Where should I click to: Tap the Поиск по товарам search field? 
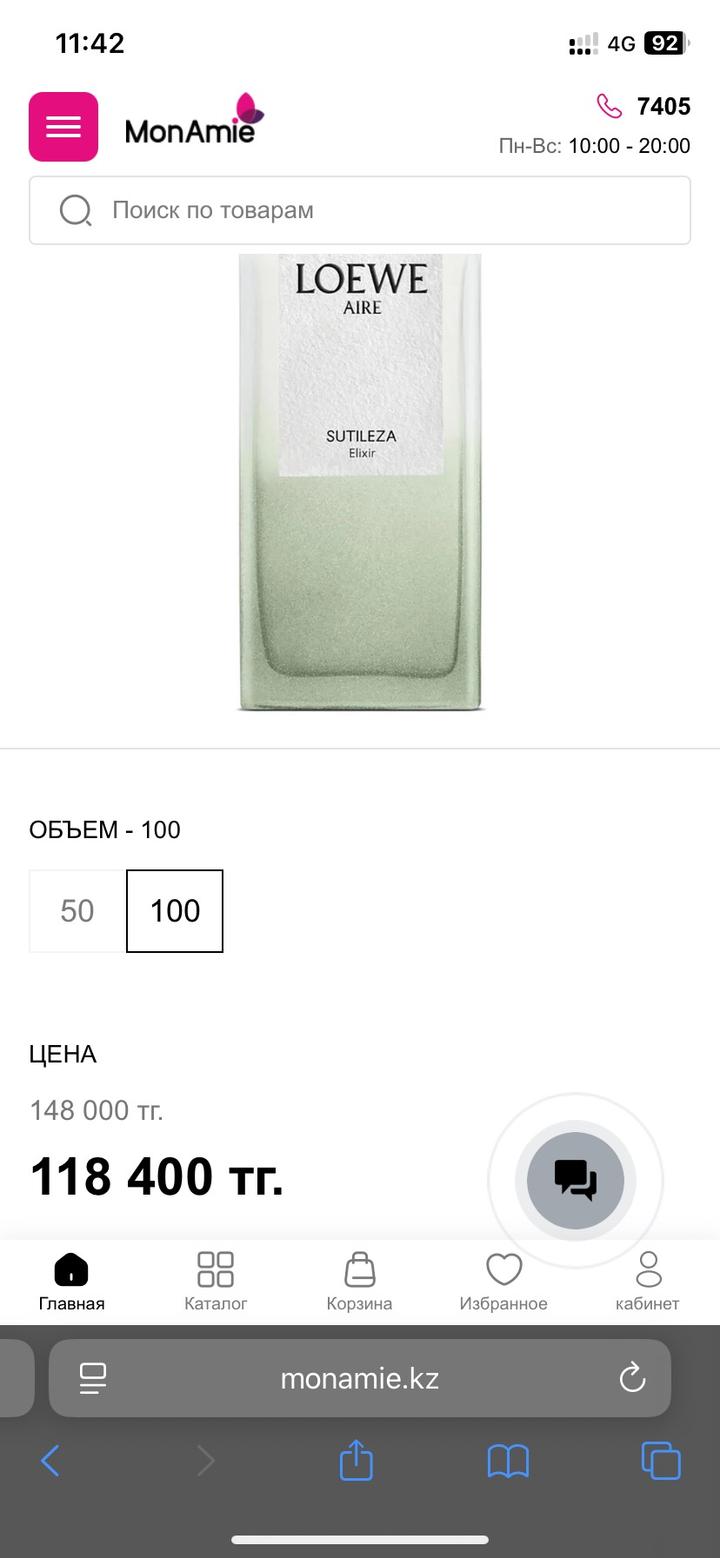[360, 210]
